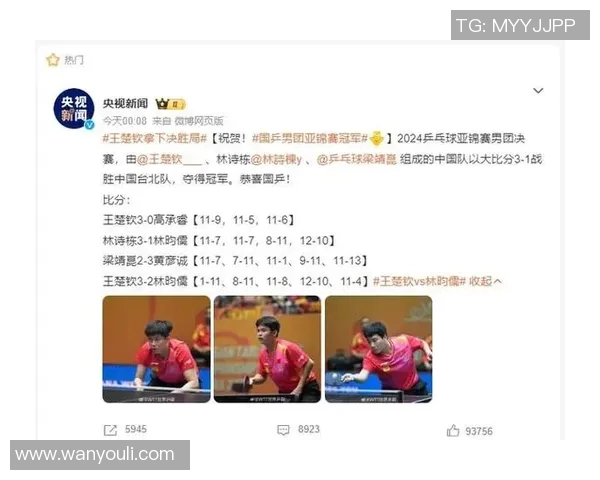
Task: Open the first match photo
Action: click(156, 349)
